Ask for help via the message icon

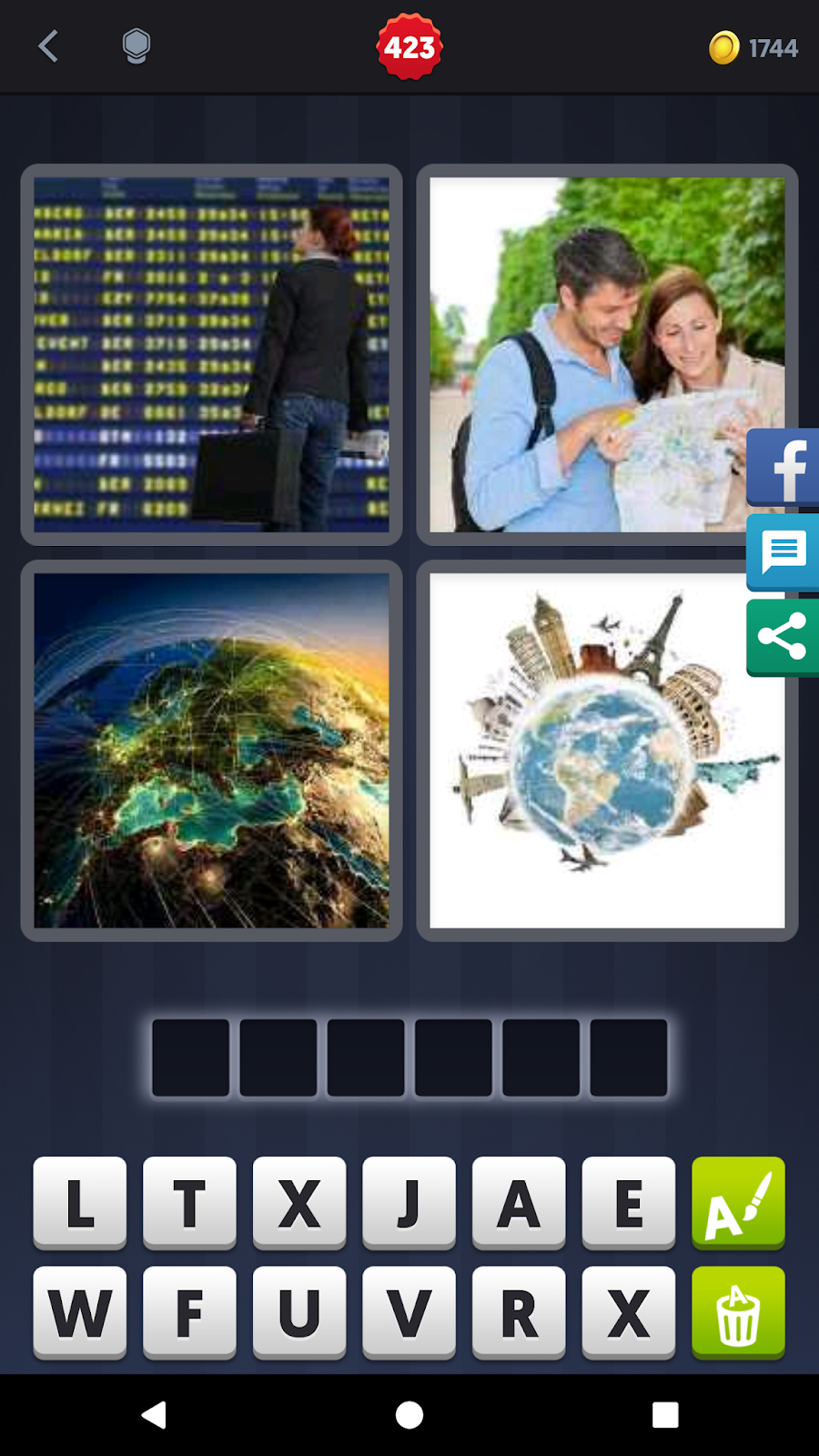[784, 552]
